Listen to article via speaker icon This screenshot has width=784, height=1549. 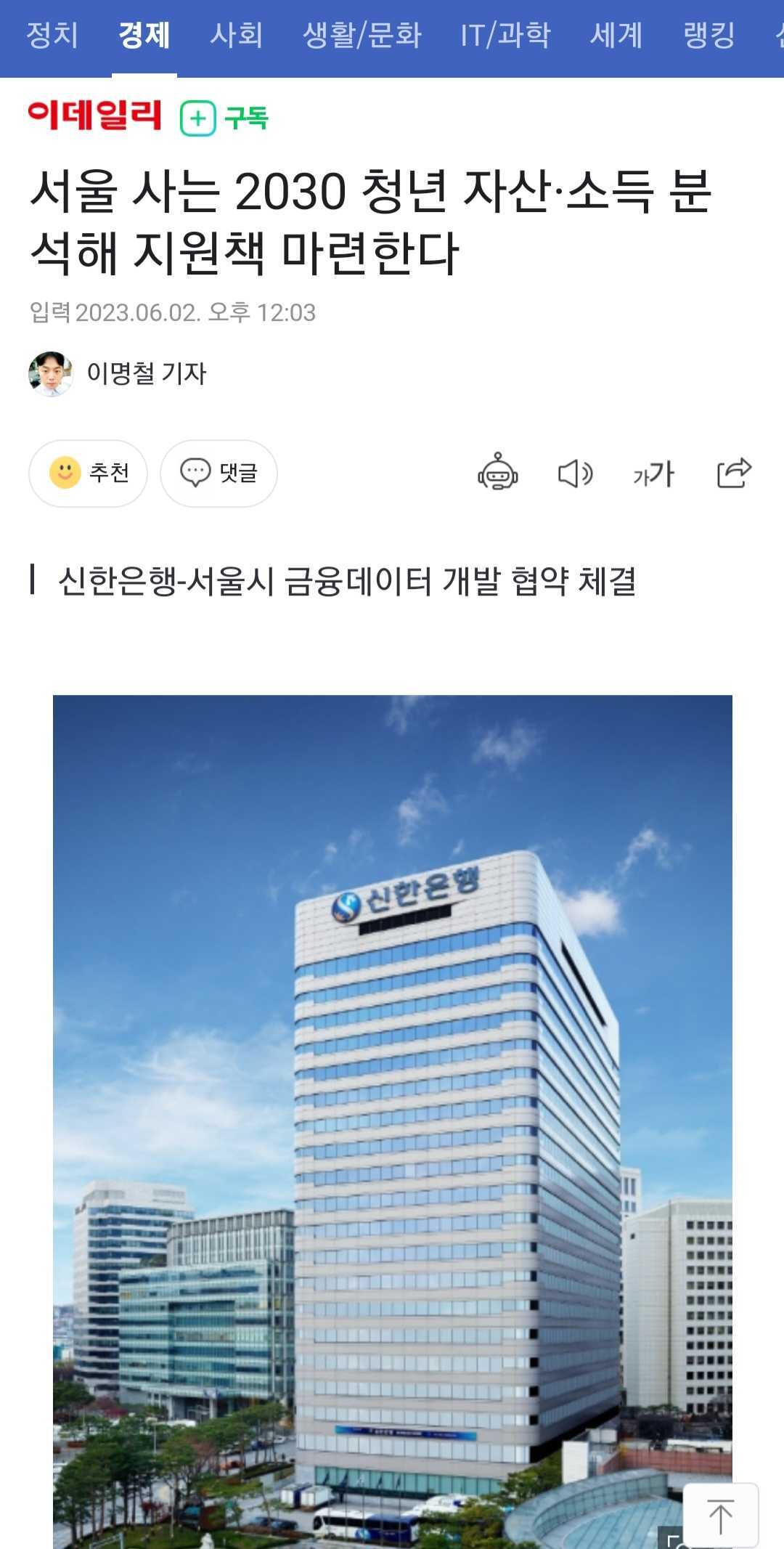(x=576, y=473)
